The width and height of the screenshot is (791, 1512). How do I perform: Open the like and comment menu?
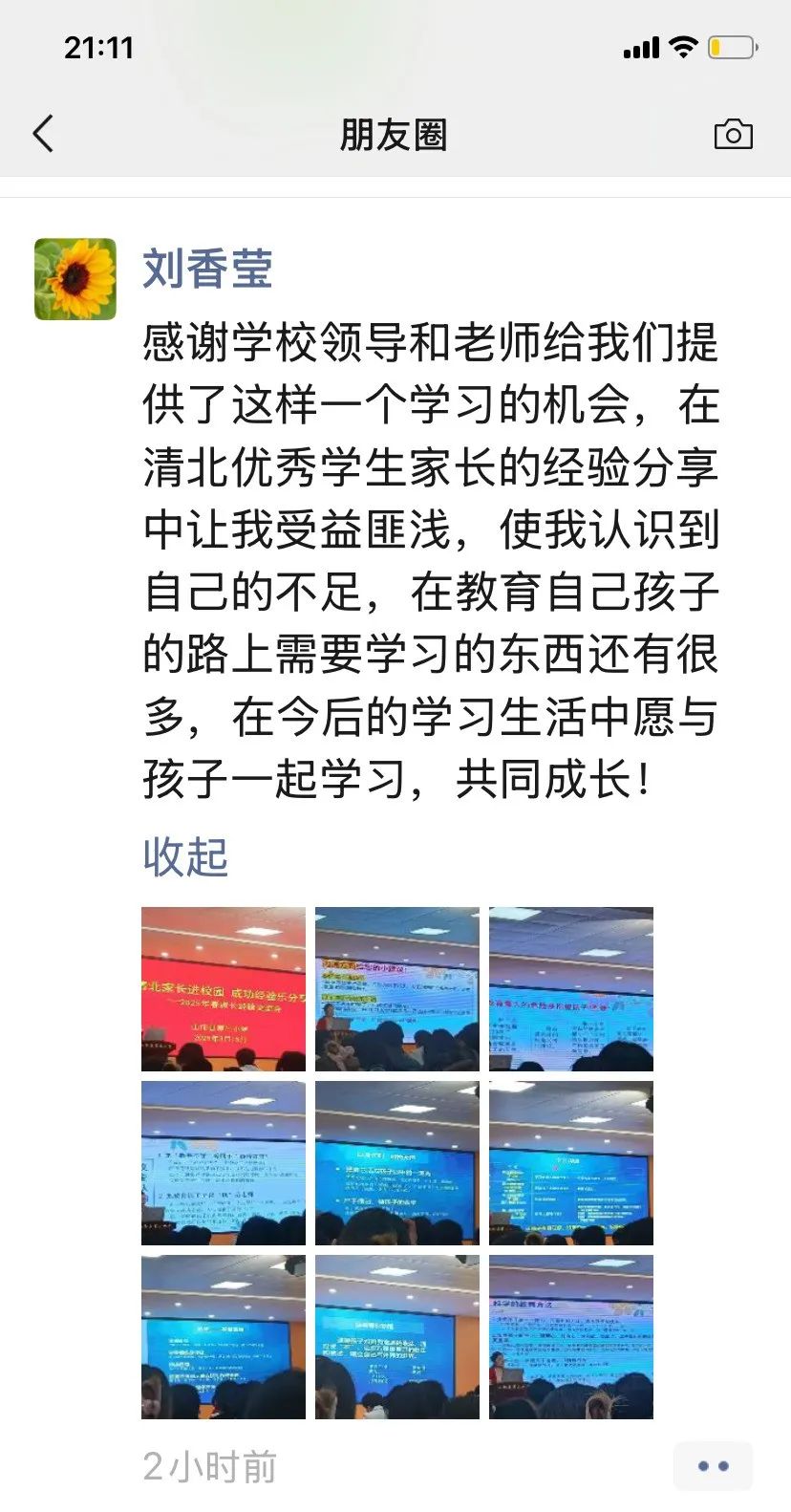(713, 1466)
